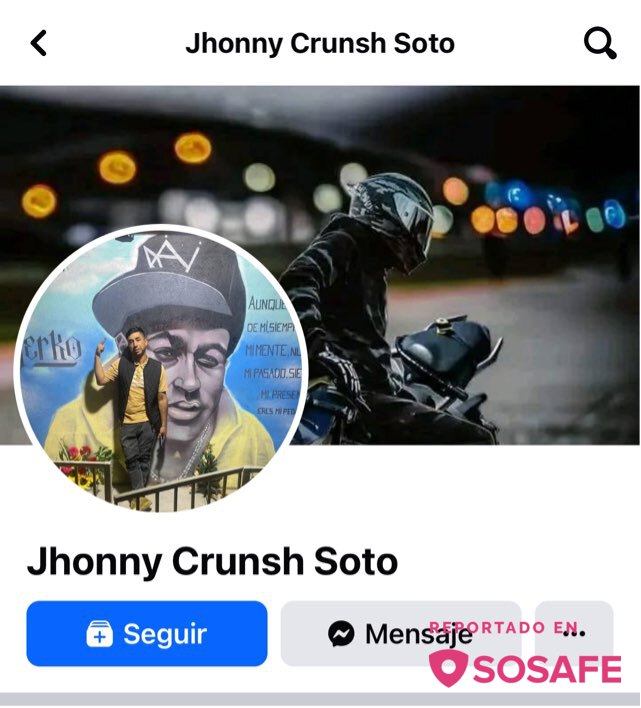
Task: Go back with the arrow icon
Action: (x=39, y=43)
